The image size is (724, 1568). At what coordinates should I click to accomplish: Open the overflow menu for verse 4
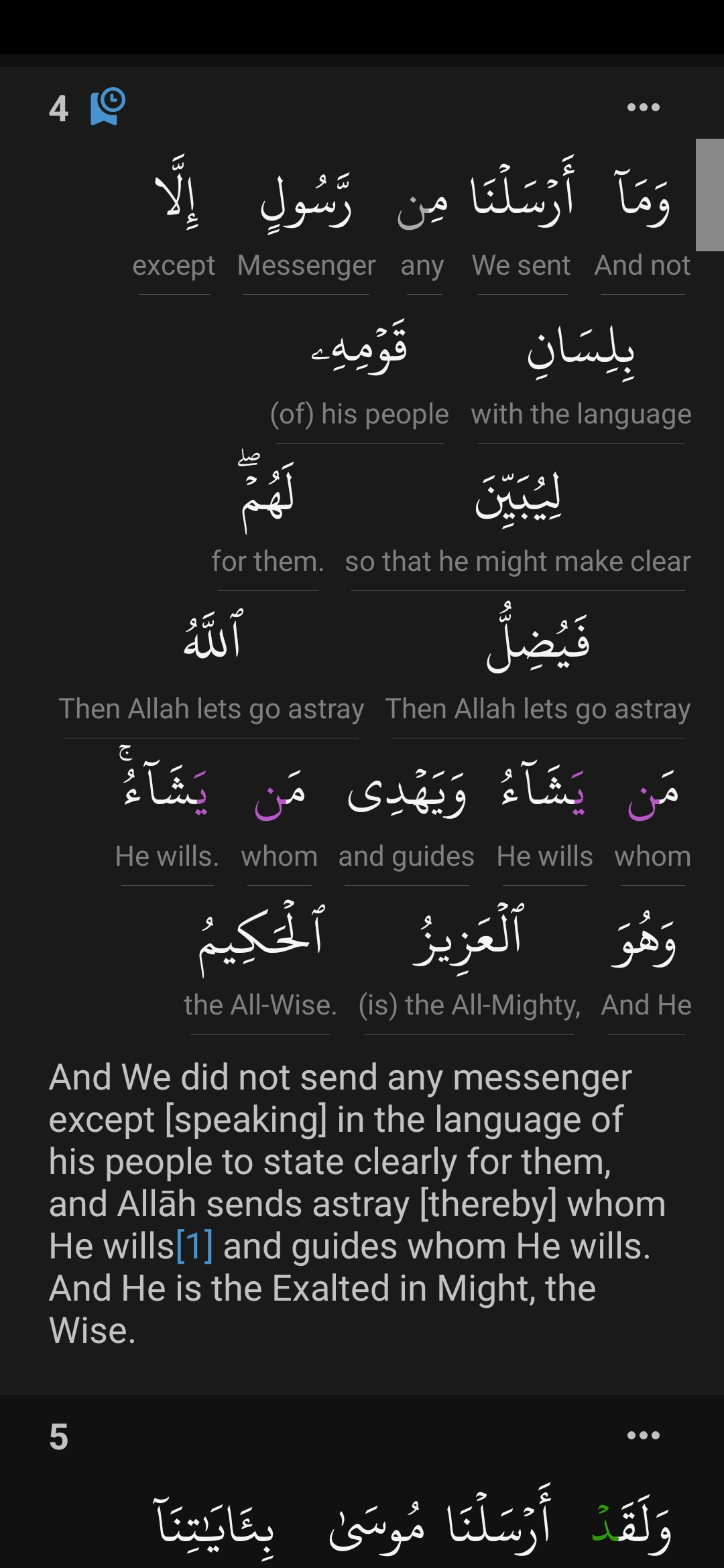[643, 107]
